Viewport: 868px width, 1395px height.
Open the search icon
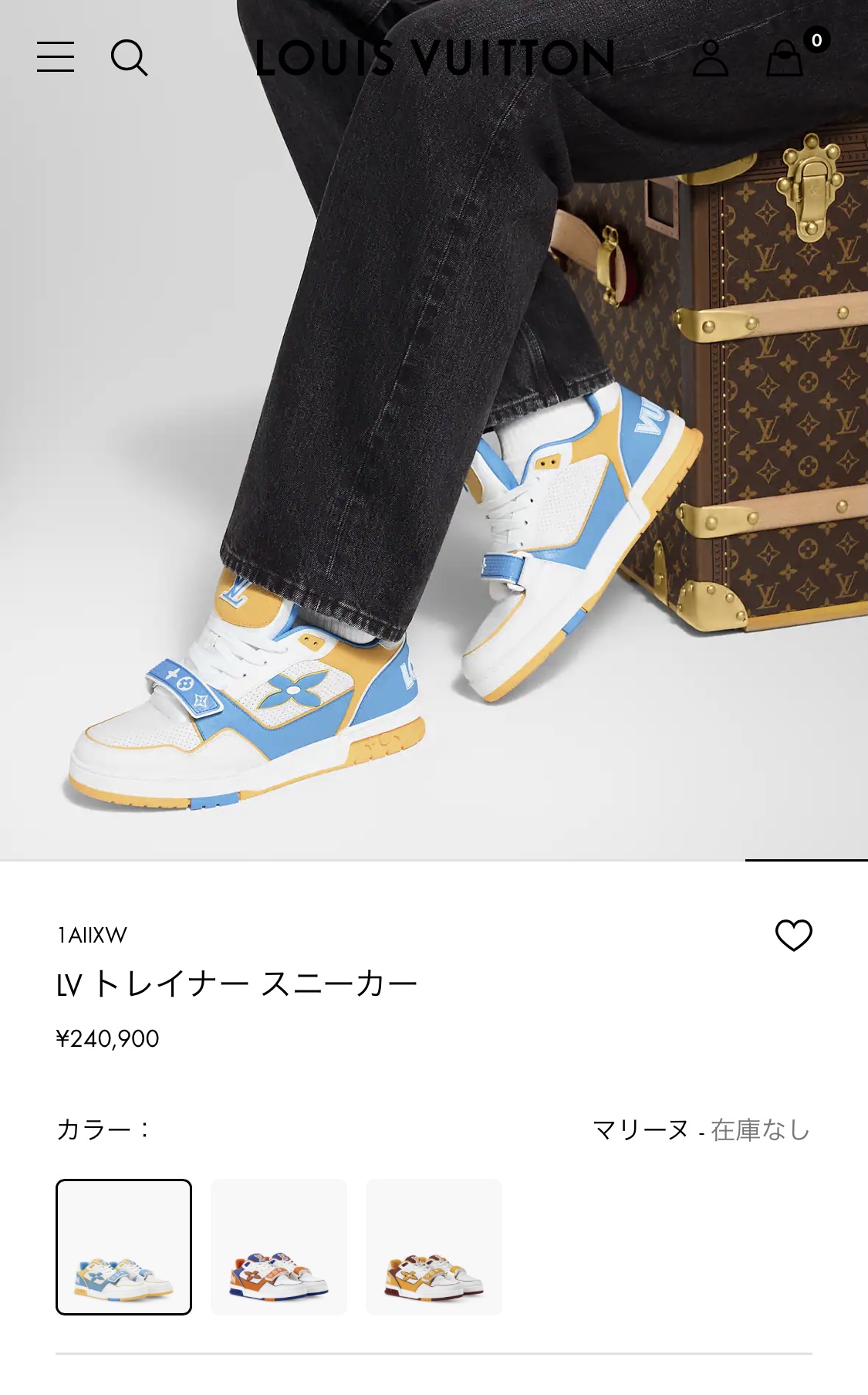click(x=129, y=58)
